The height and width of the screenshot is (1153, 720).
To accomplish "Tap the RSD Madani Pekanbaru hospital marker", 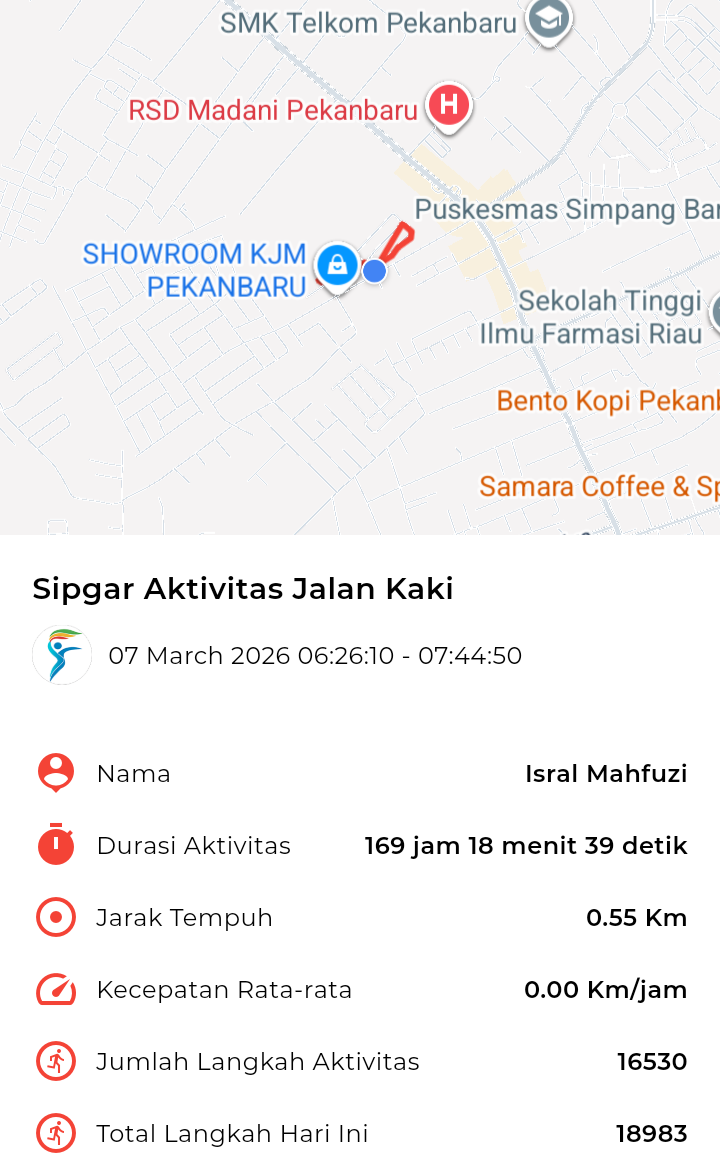I will (449, 105).
